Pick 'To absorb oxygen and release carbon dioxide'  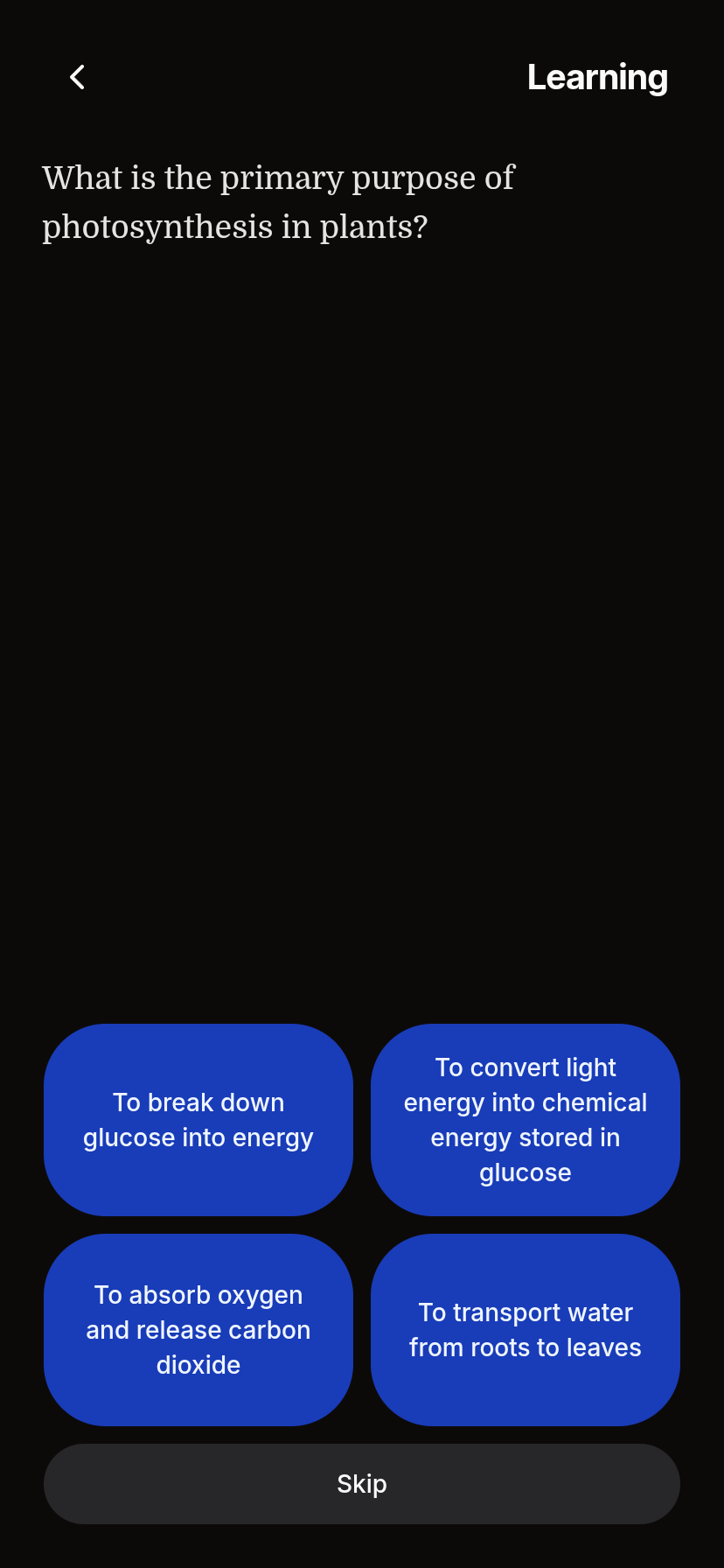[198, 1330]
